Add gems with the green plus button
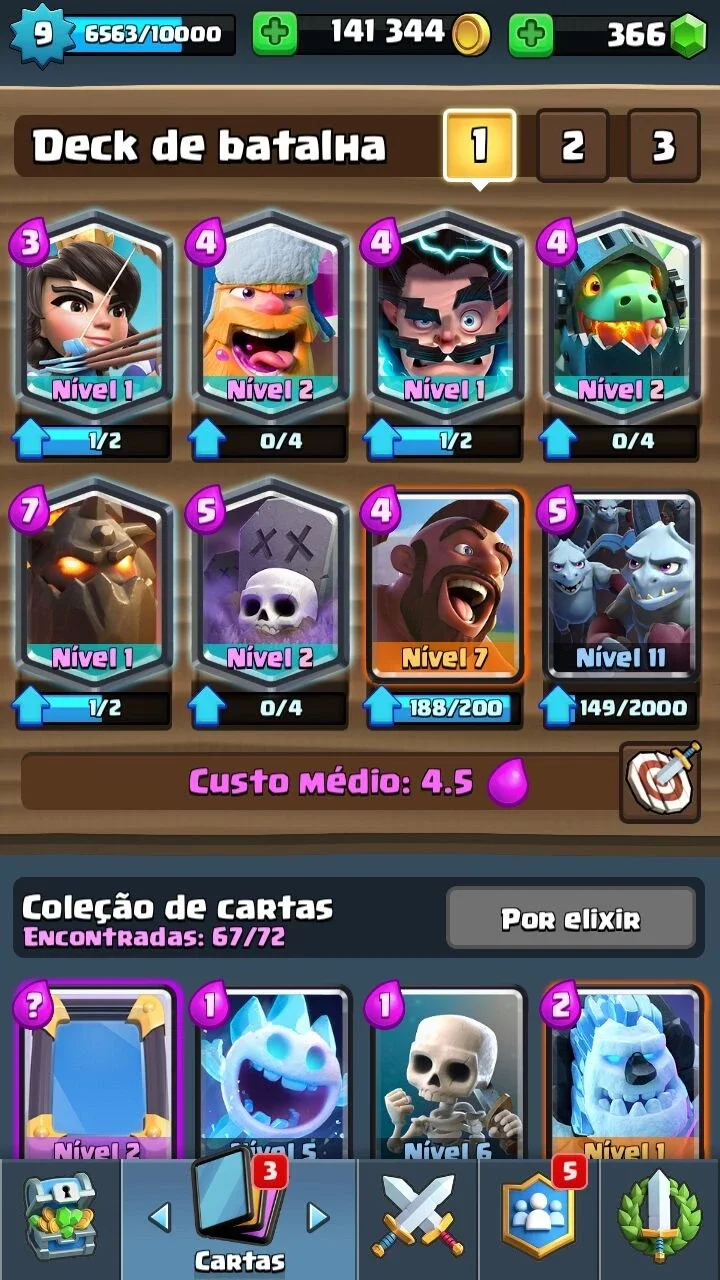The height and width of the screenshot is (1280, 720). pos(531,35)
